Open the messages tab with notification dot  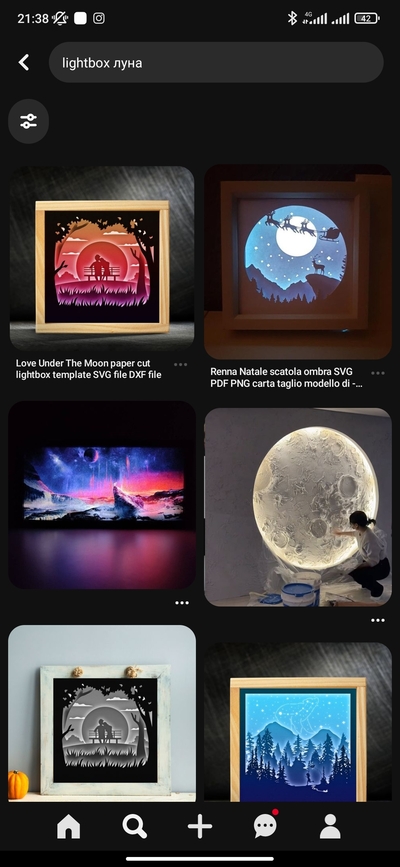pyautogui.click(x=266, y=826)
